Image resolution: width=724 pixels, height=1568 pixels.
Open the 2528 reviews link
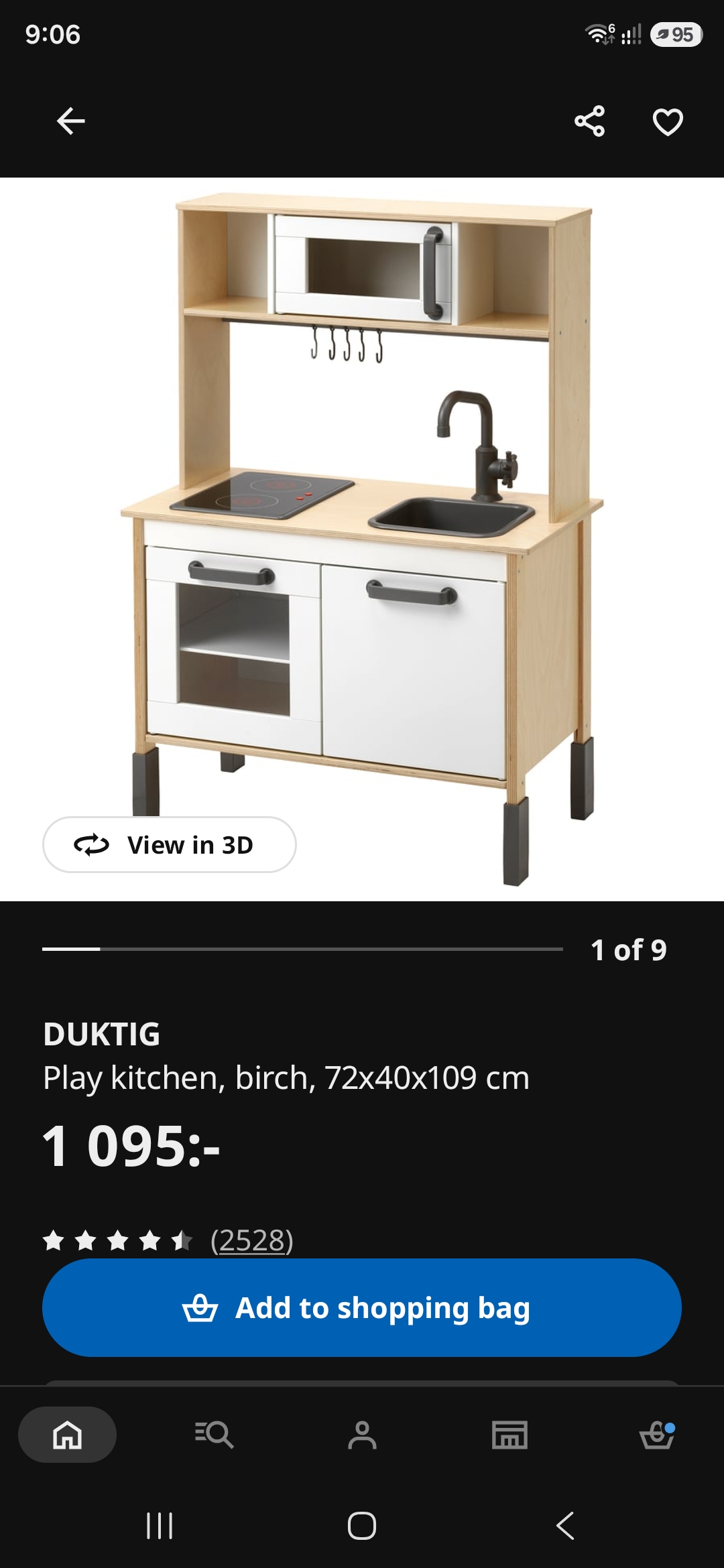tap(252, 1240)
